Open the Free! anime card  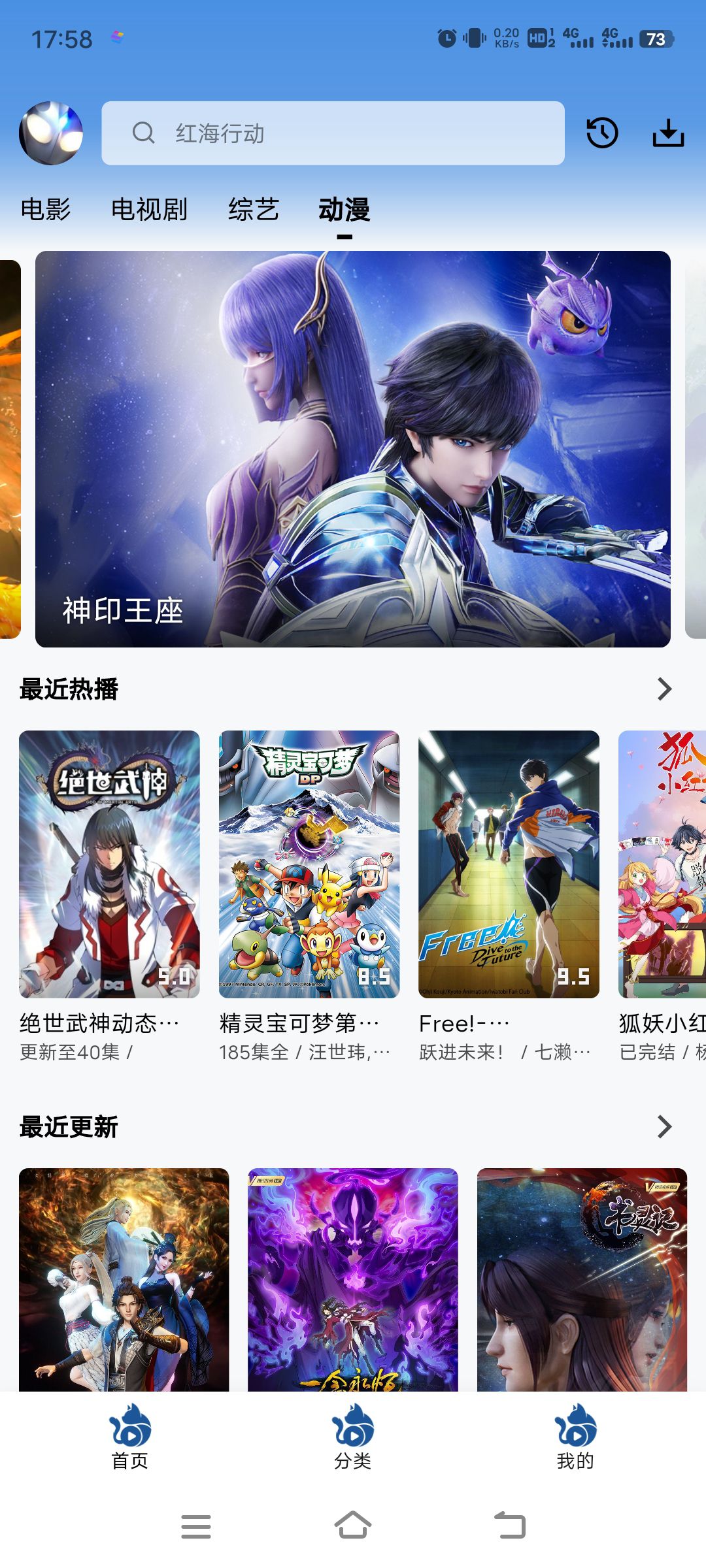[x=509, y=864]
